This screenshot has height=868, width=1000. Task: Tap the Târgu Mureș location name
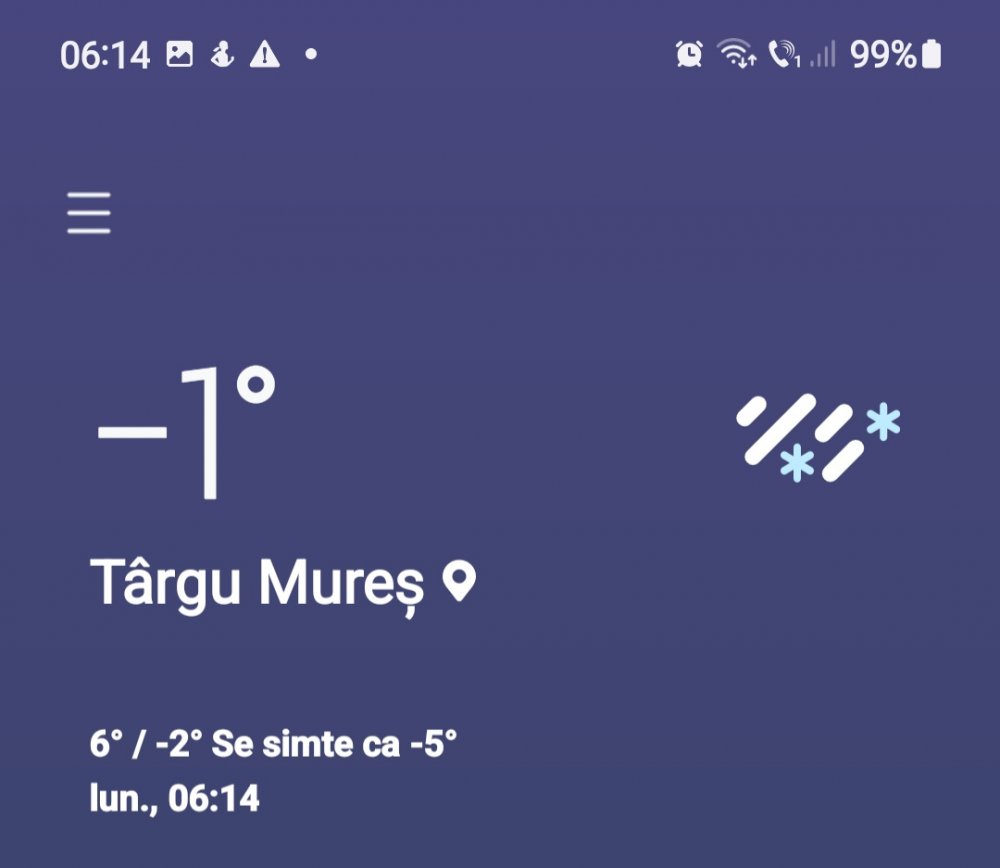(258, 583)
